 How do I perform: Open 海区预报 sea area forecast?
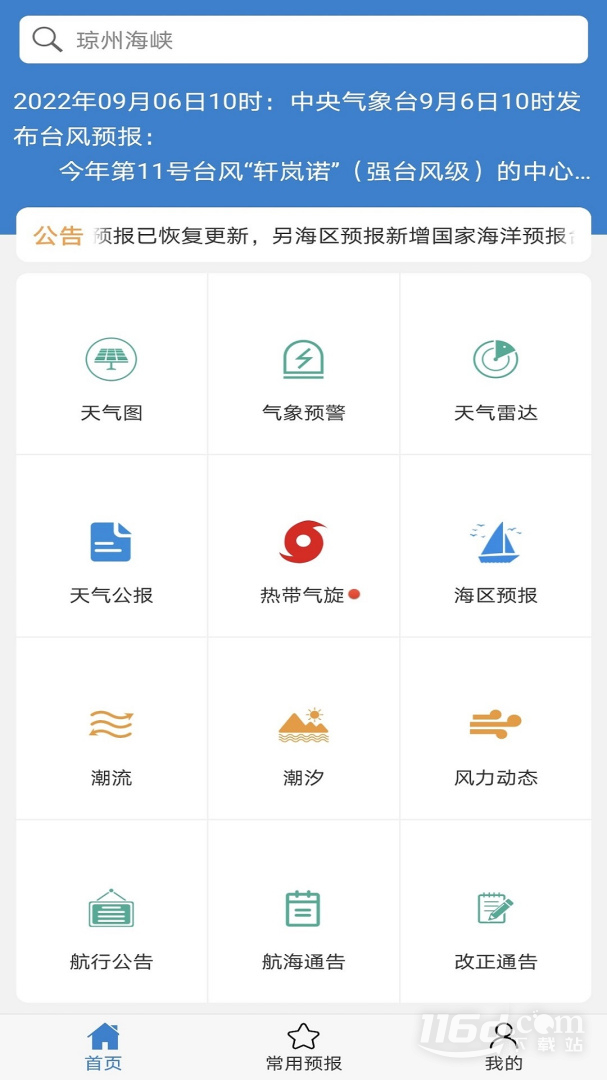point(495,546)
